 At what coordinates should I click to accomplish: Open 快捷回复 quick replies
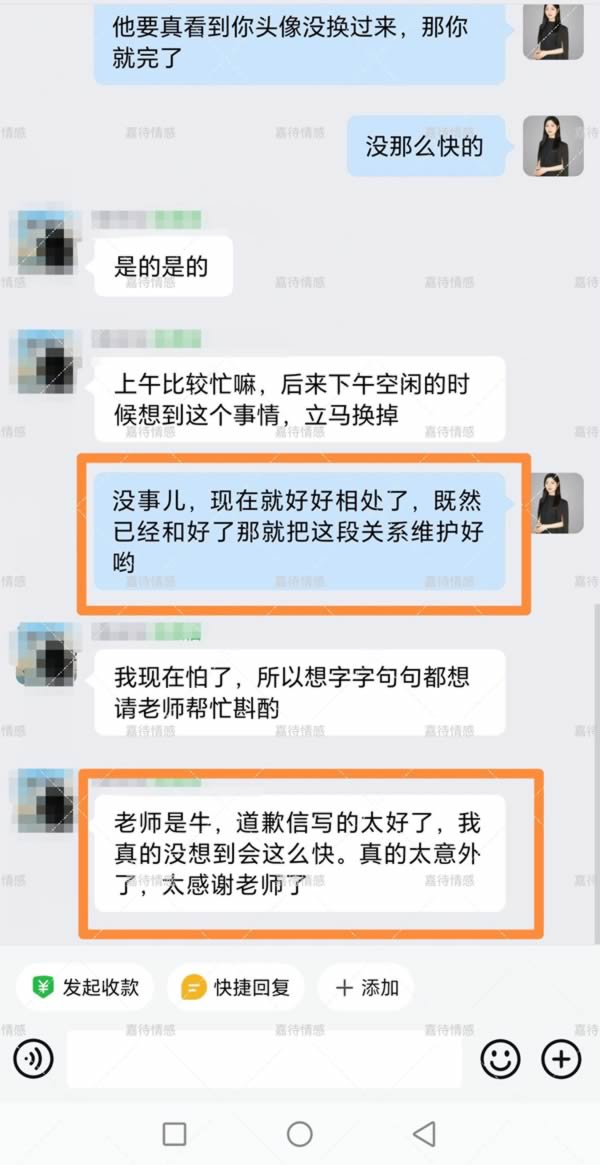pyautogui.click(x=236, y=988)
